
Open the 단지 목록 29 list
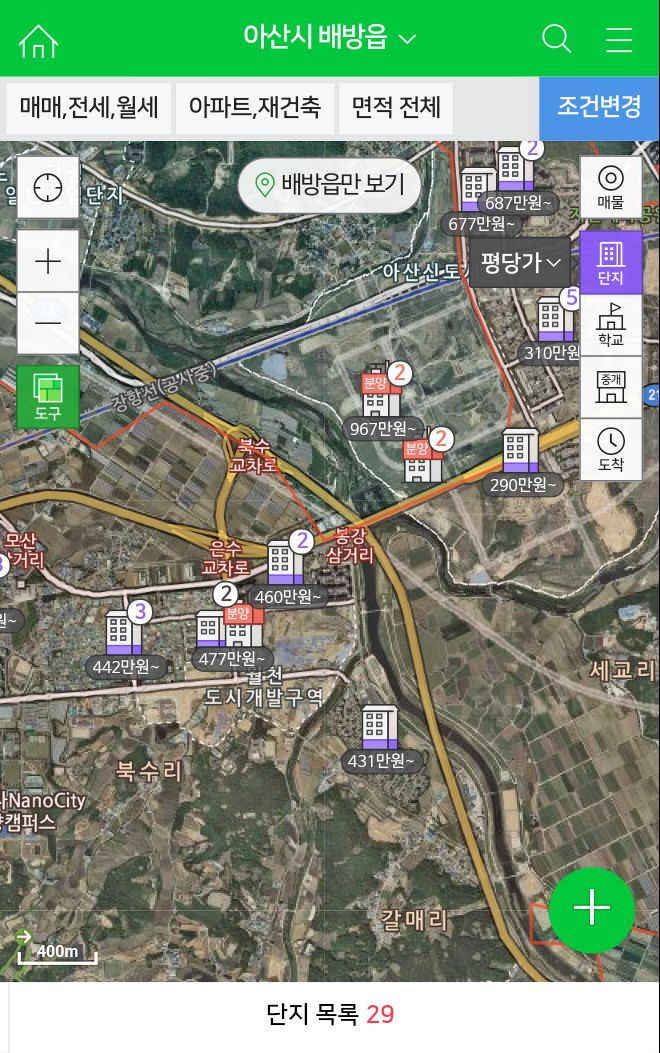point(330,1015)
